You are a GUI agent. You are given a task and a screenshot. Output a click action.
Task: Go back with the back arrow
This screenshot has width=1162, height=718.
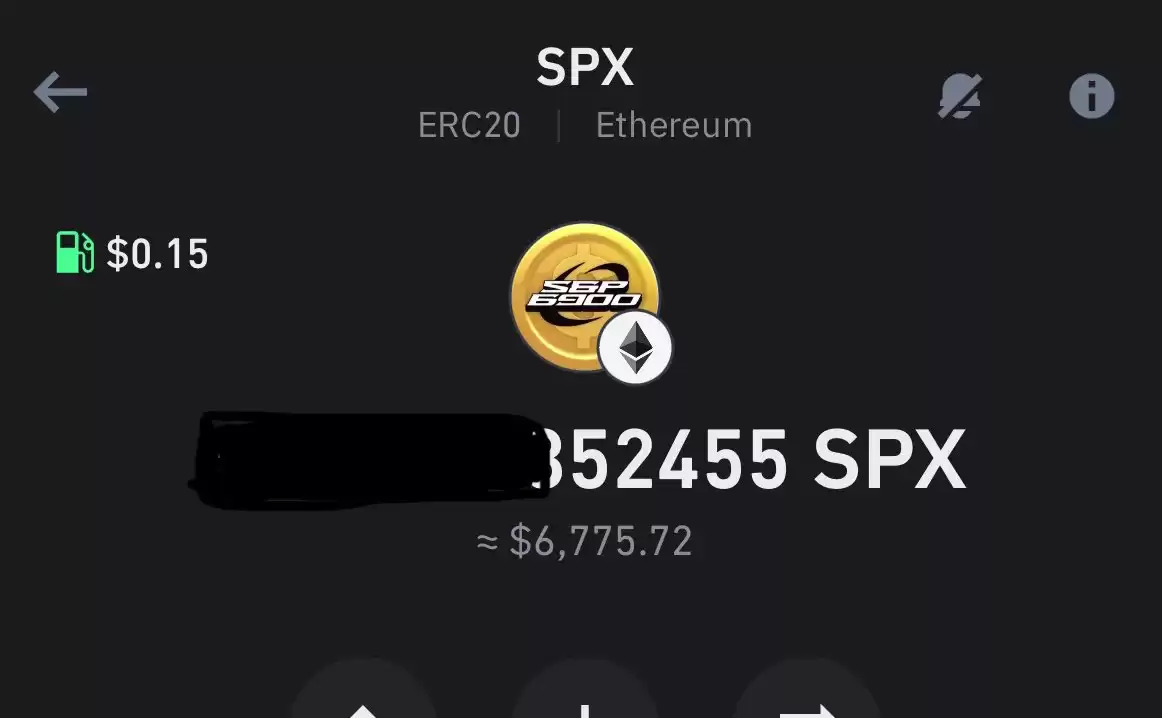60,94
